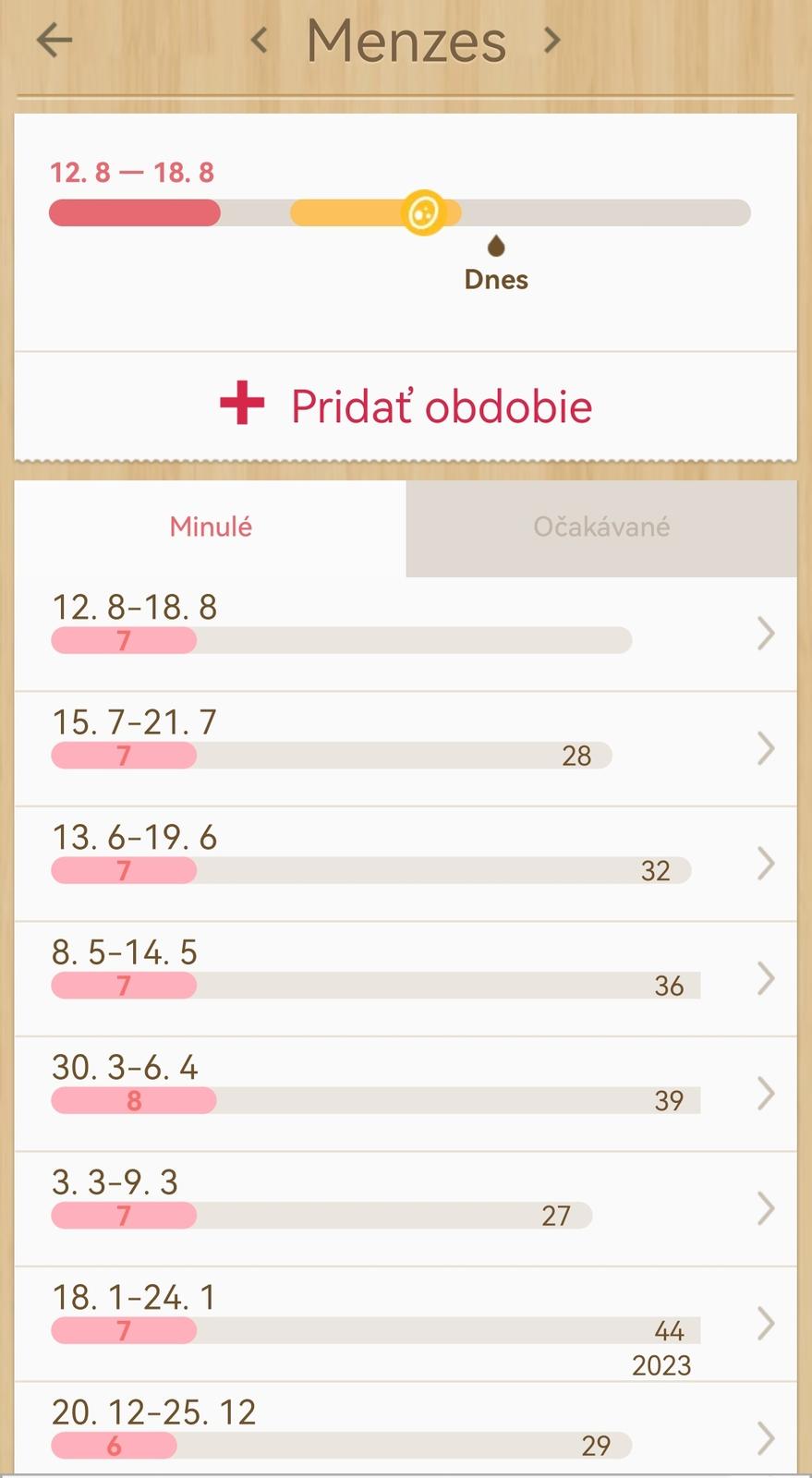The image size is (812, 1478).
Task: Tap Pridať obdobie to add a period
Action: (406, 406)
